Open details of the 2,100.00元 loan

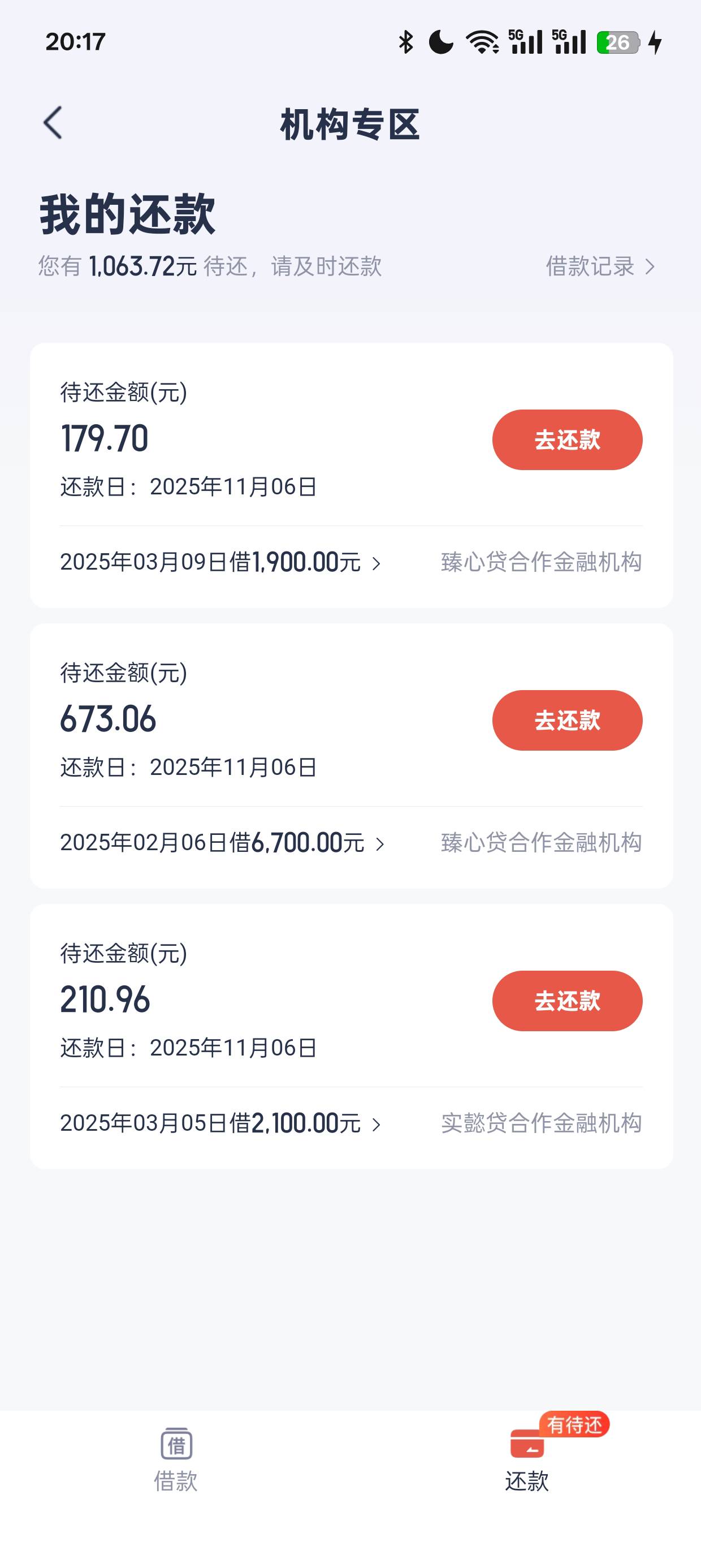[x=220, y=1123]
